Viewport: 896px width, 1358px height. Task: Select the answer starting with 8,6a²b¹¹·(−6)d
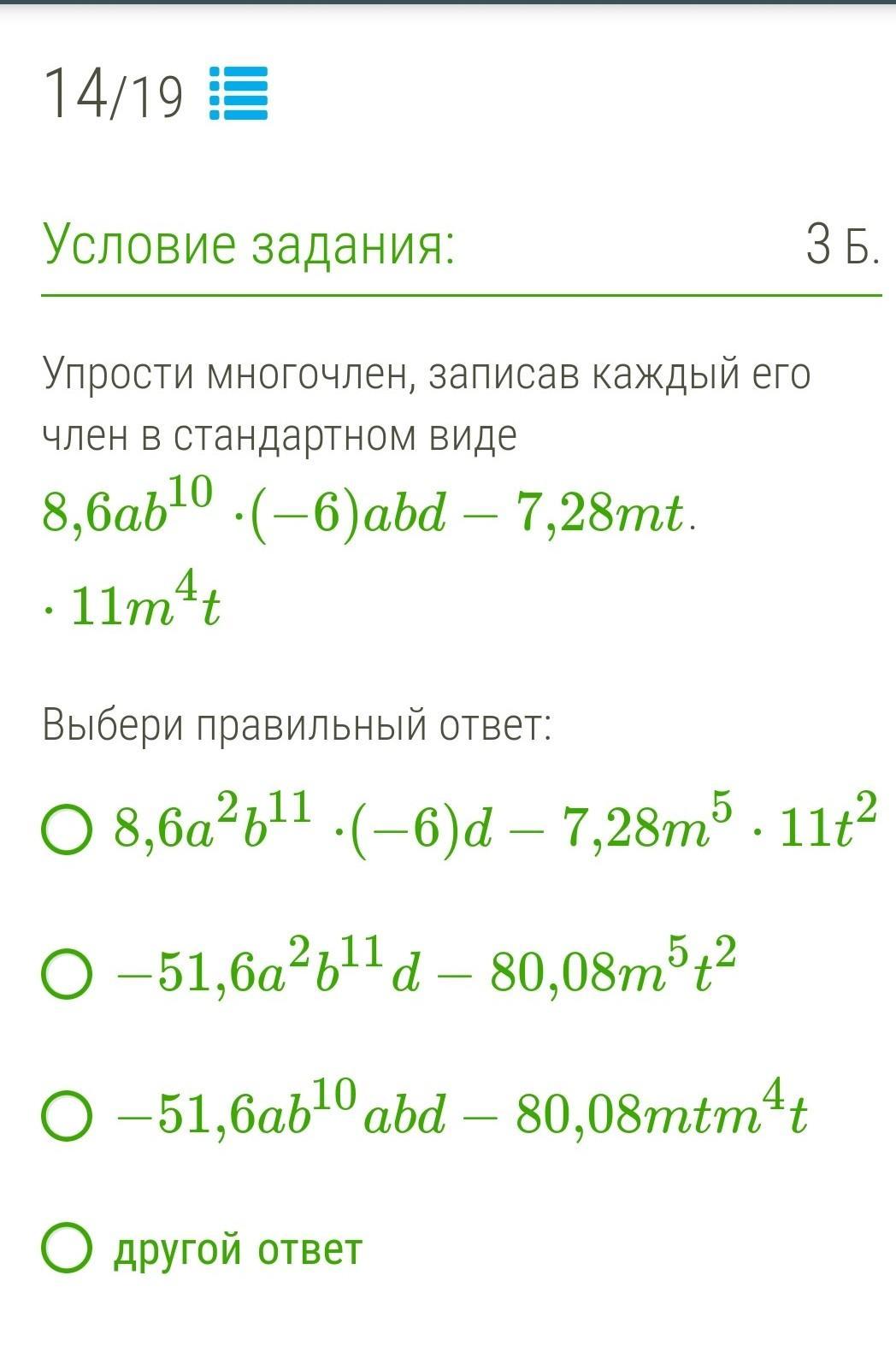click(x=67, y=829)
